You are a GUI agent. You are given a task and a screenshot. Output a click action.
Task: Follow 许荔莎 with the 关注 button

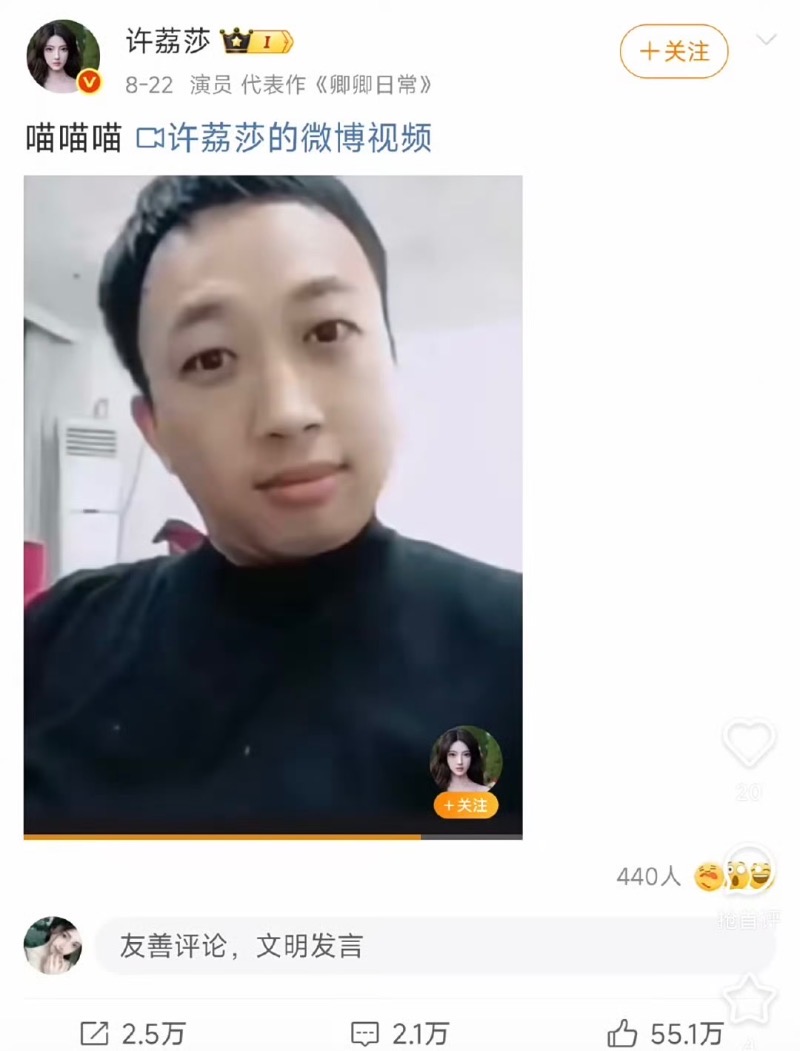click(x=673, y=51)
